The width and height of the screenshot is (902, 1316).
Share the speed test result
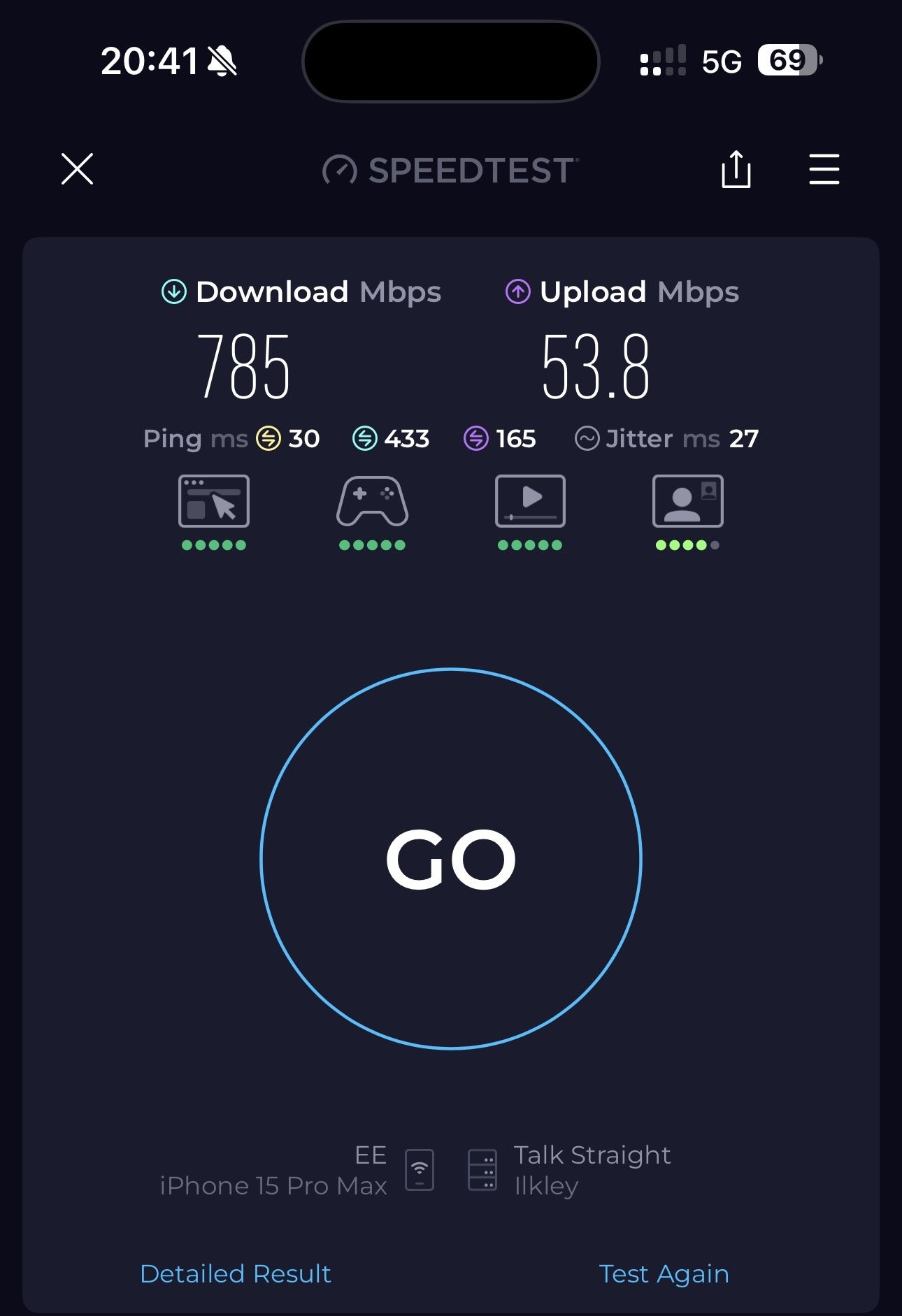736,169
